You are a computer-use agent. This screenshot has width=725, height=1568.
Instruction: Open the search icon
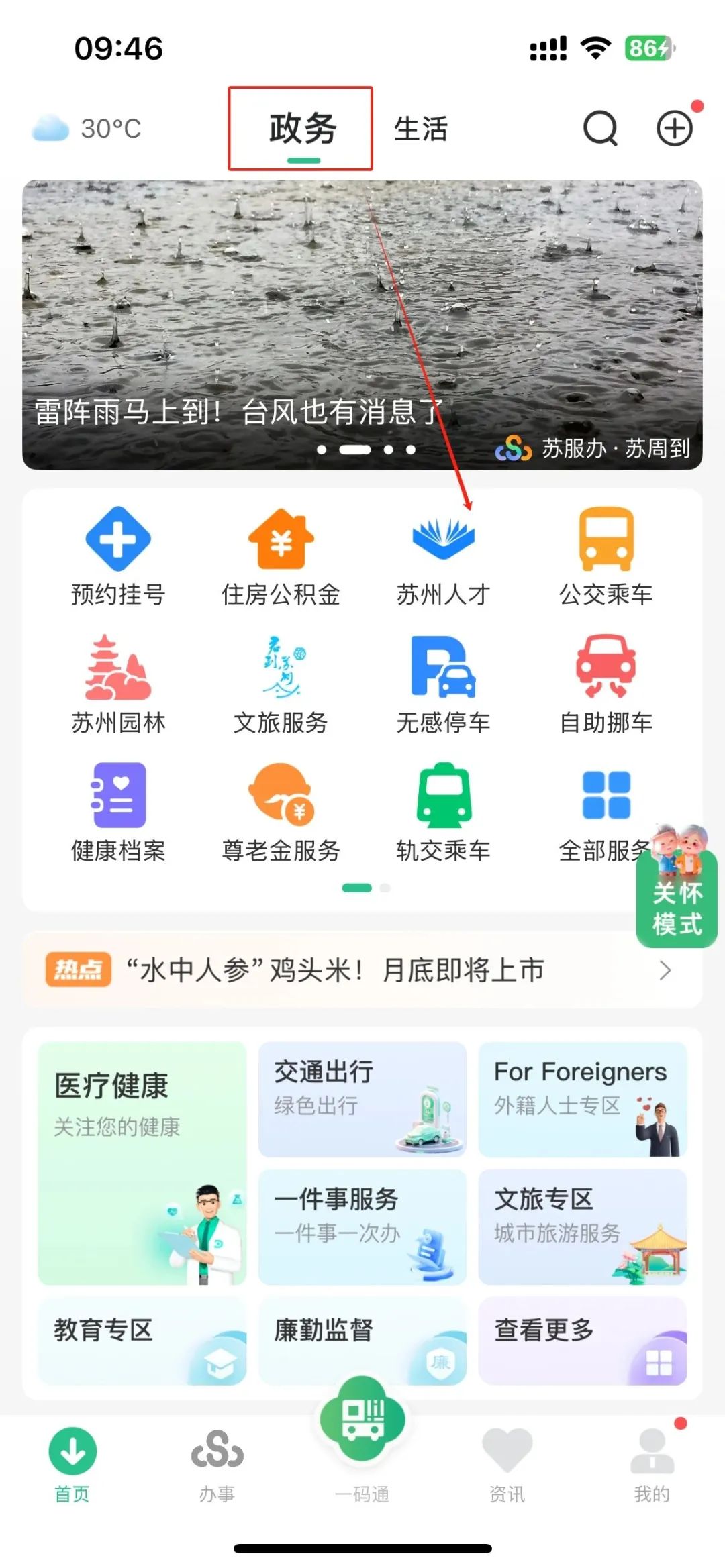click(599, 127)
